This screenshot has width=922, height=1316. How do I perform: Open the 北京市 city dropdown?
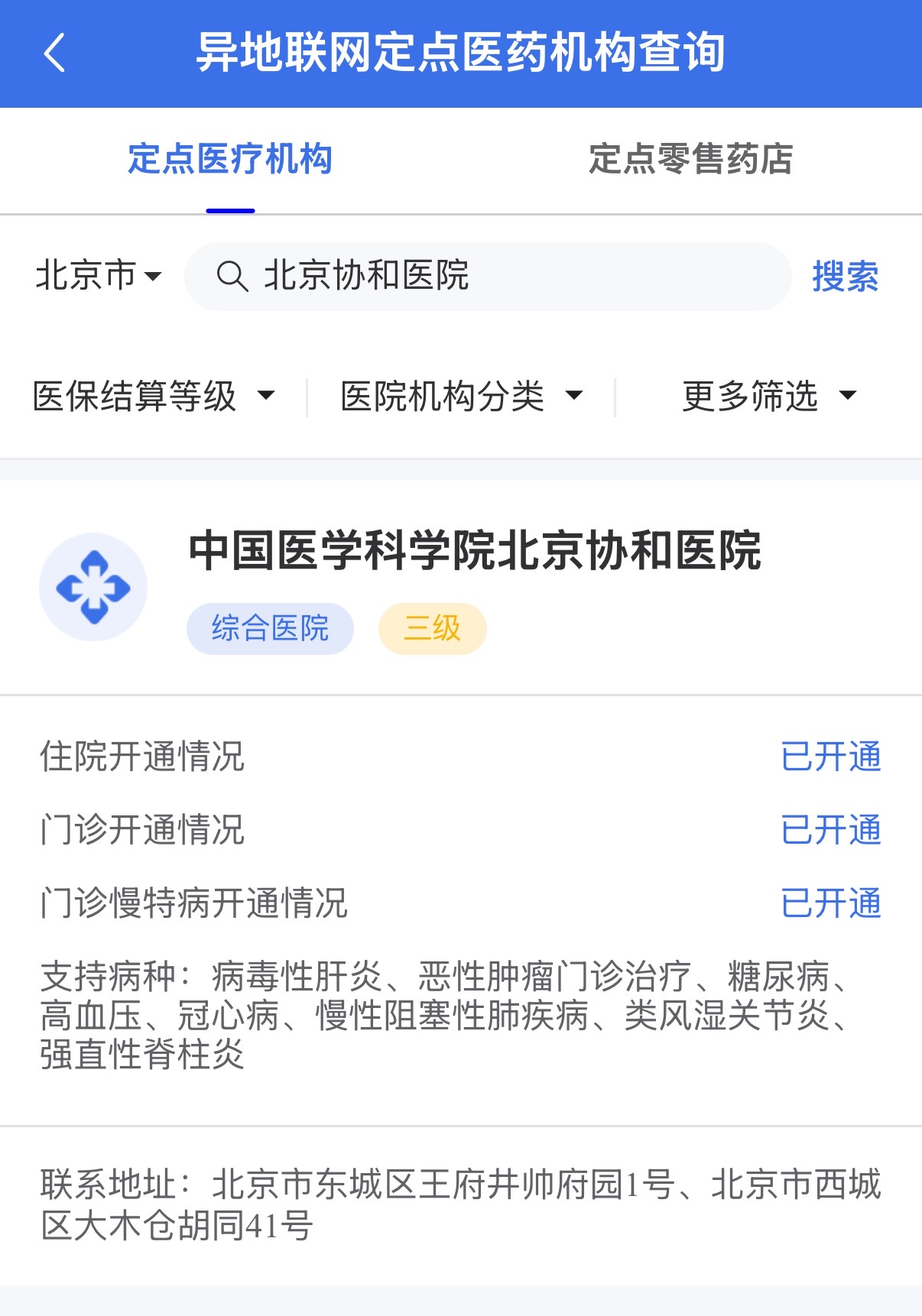pos(99,276)
